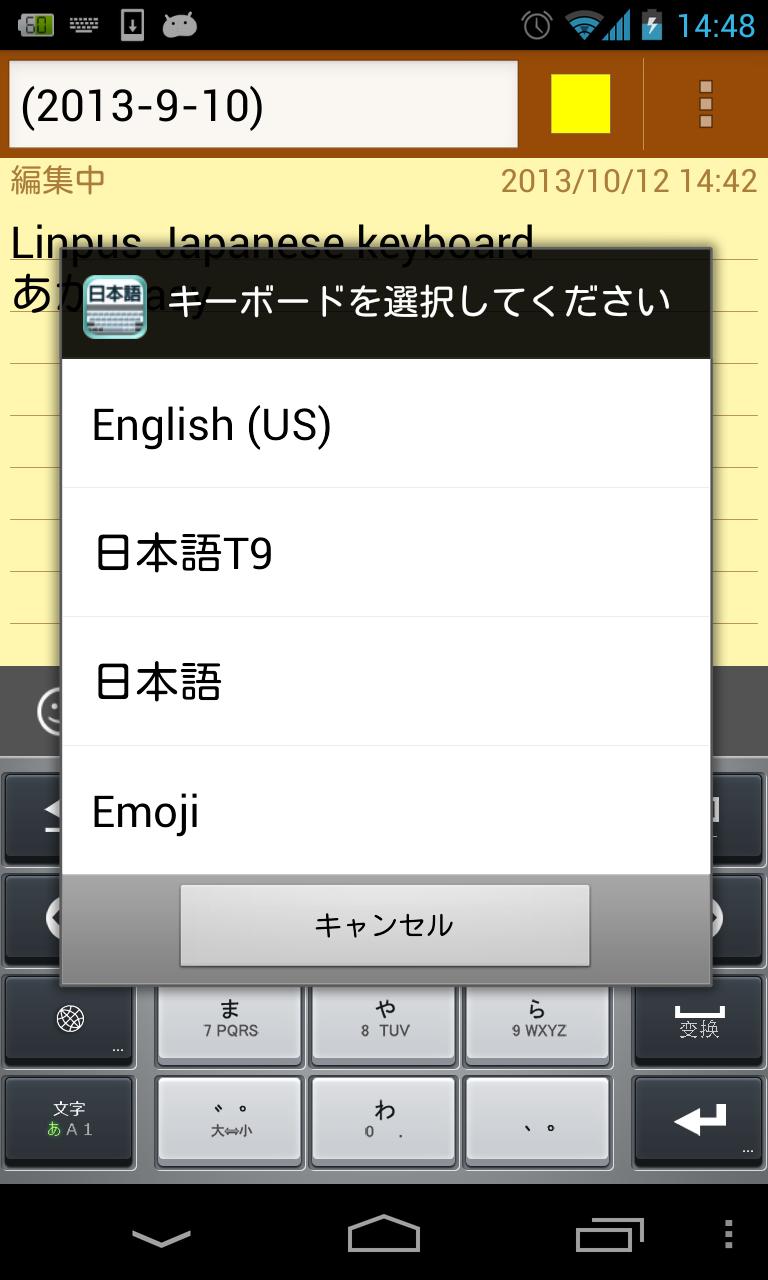Switch to the Emoji keyboard
768x1280 pixels.
385,811
